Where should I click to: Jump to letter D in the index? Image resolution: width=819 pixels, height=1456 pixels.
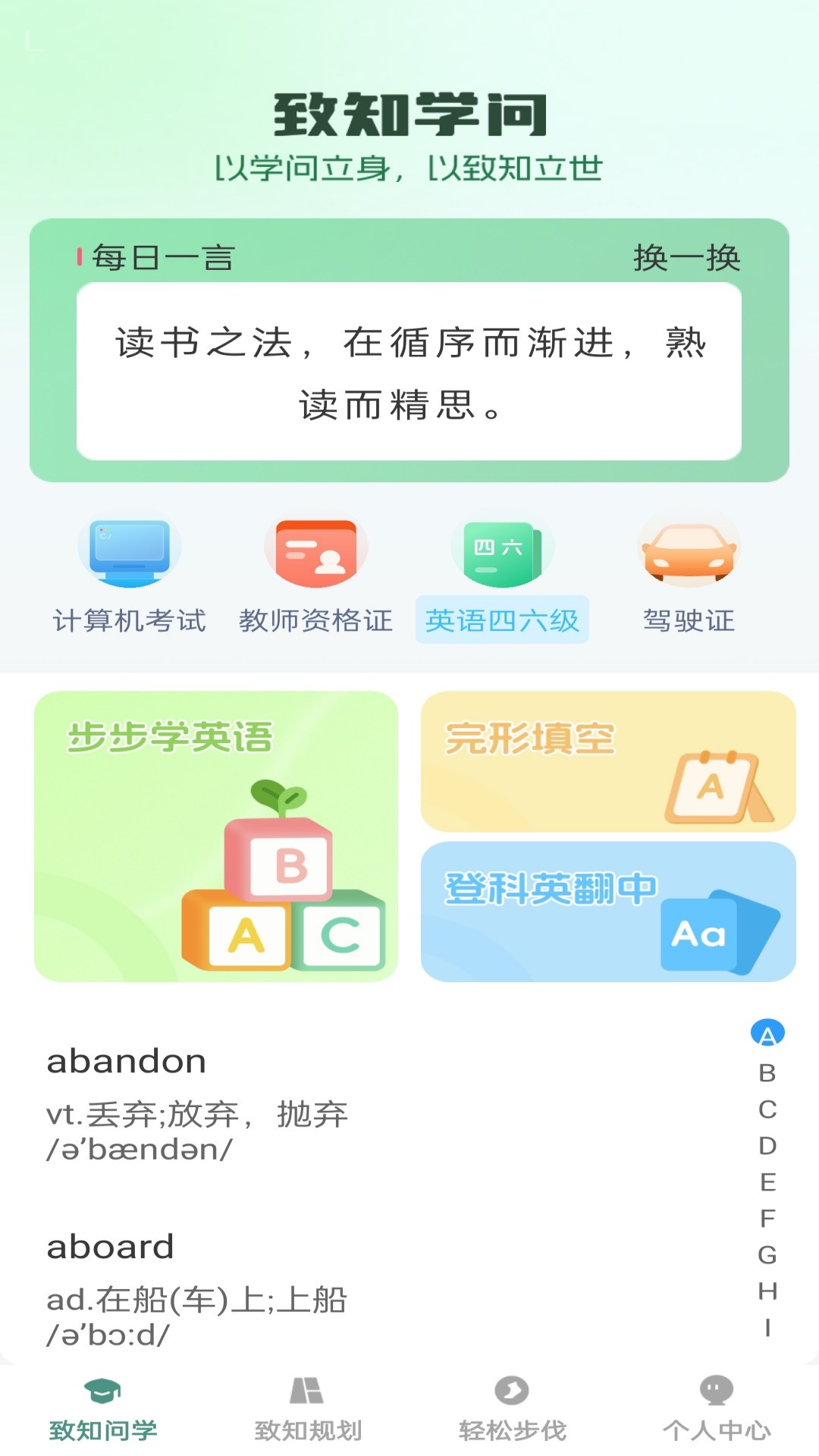click(767, 1146)
